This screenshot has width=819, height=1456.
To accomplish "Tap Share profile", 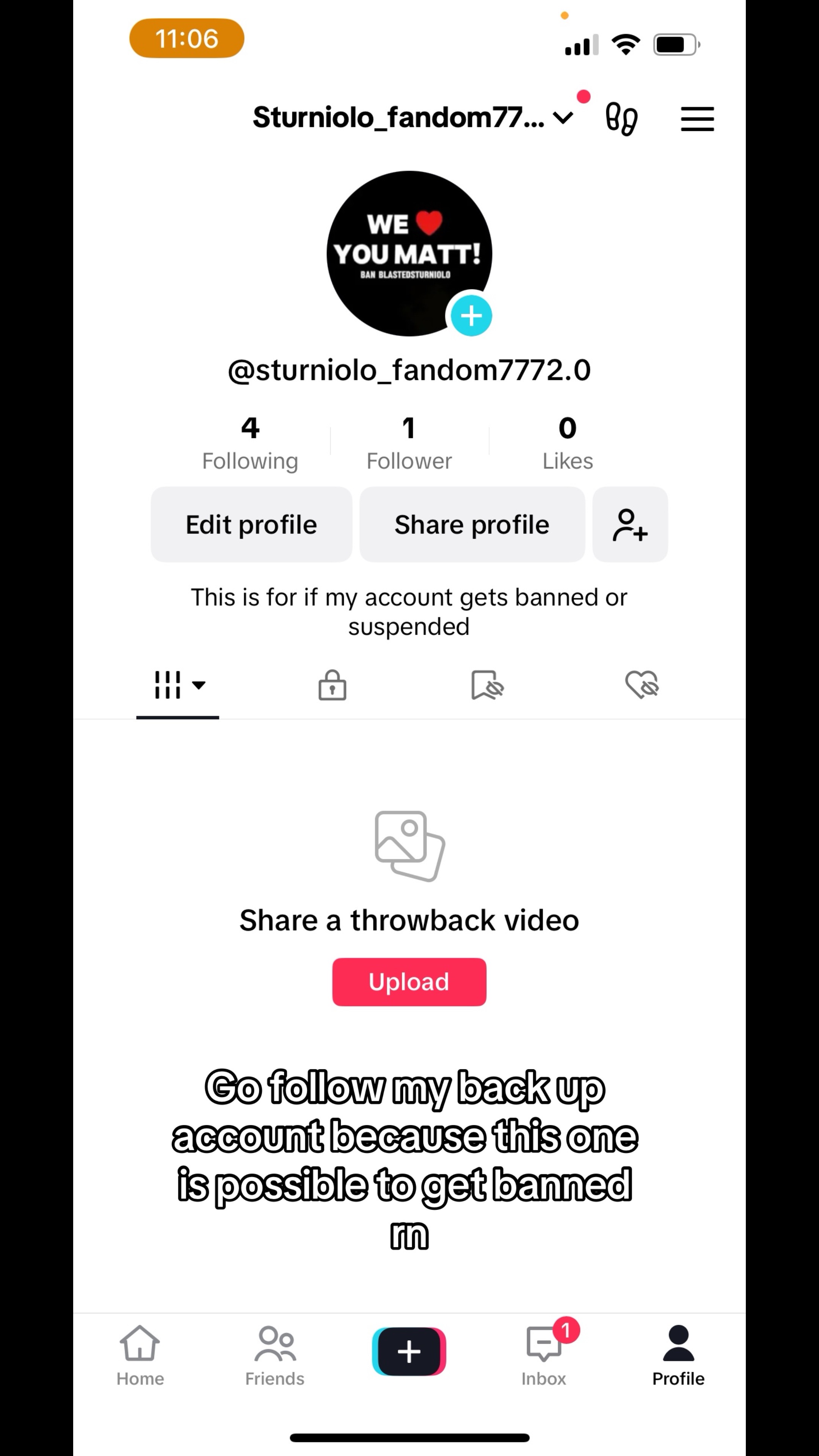I will [x=471, y=524].
